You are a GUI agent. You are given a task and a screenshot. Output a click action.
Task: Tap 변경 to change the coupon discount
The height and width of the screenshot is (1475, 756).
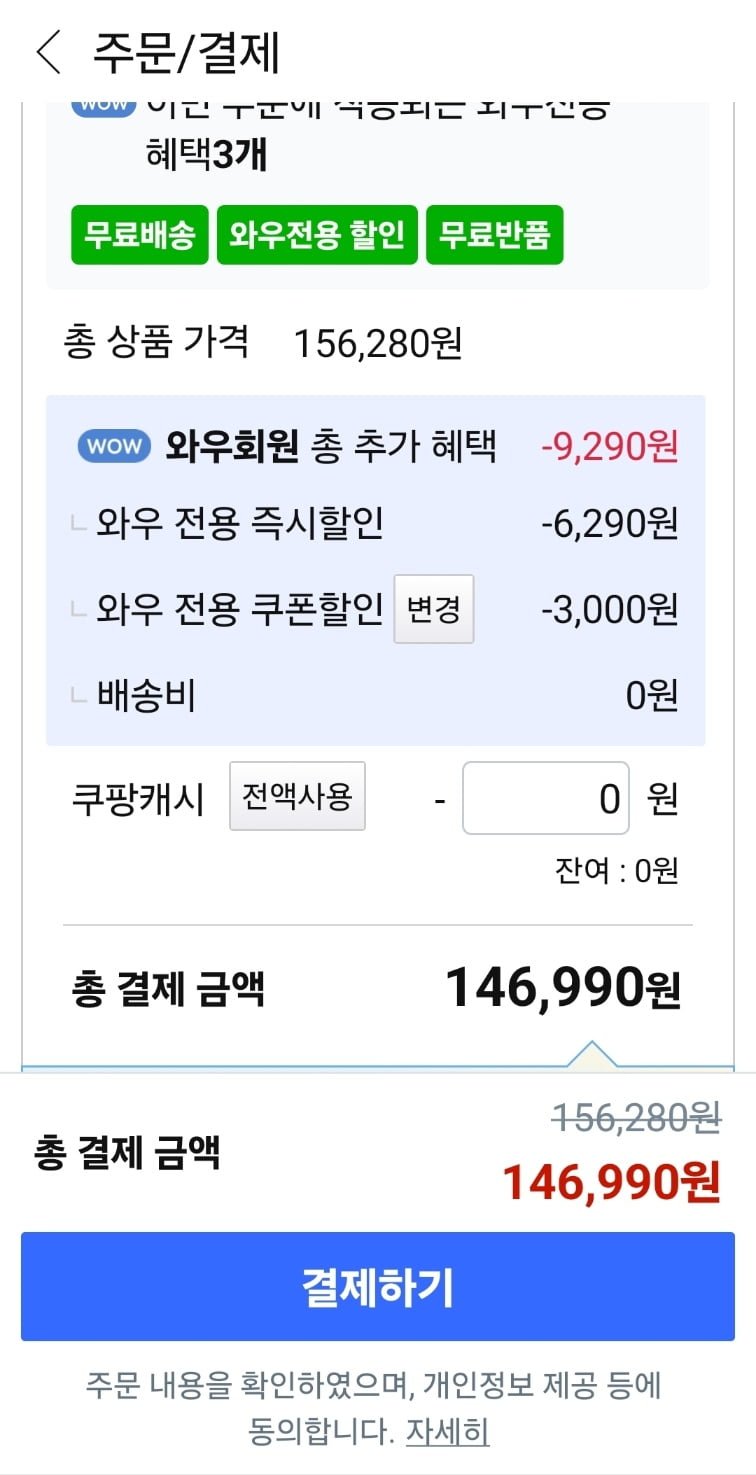[434, 609]
